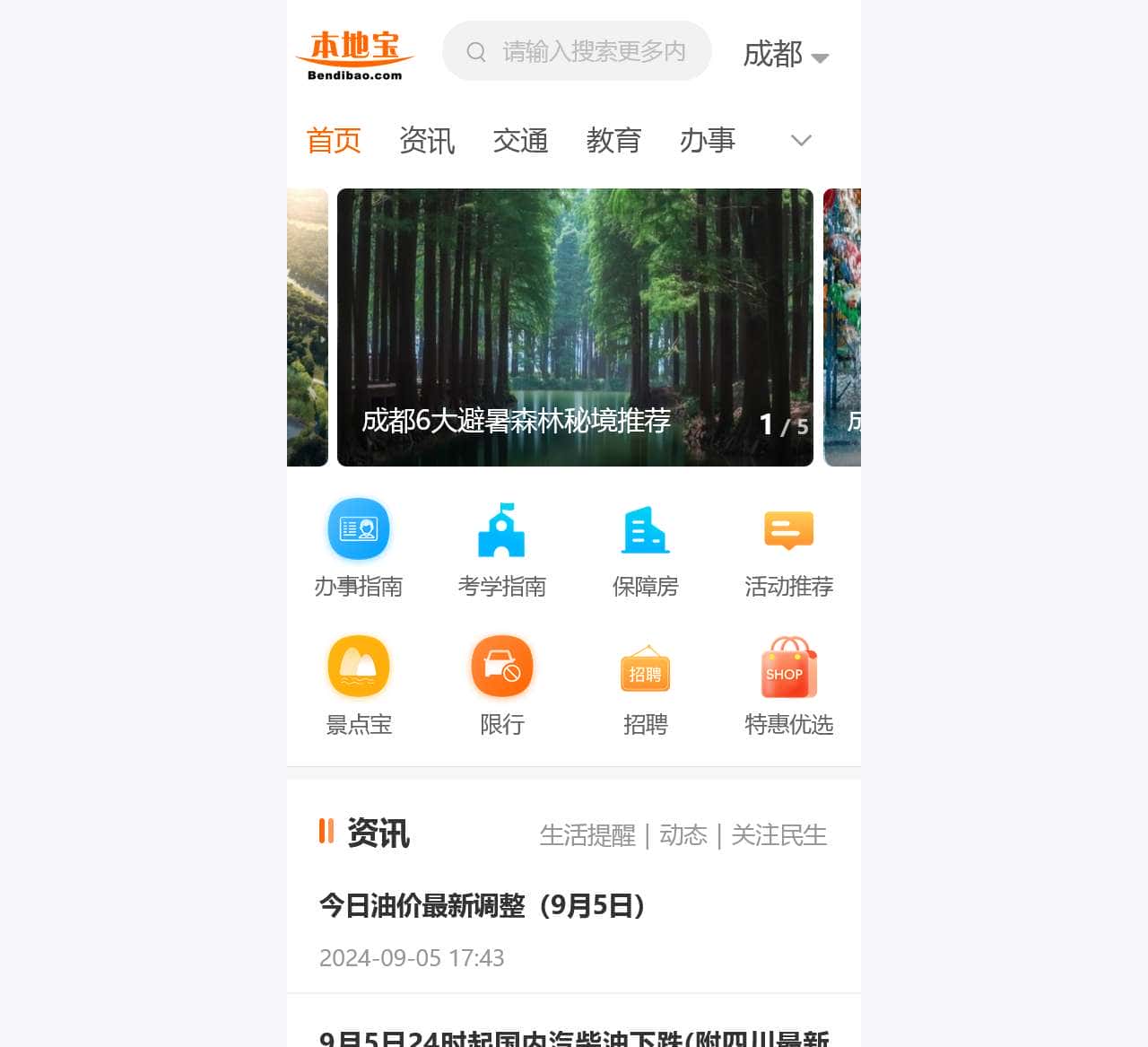The width and height of the screenshot is (1148, 1047).
Task: Tap the search box to look up content
Action: pos(577,51)
